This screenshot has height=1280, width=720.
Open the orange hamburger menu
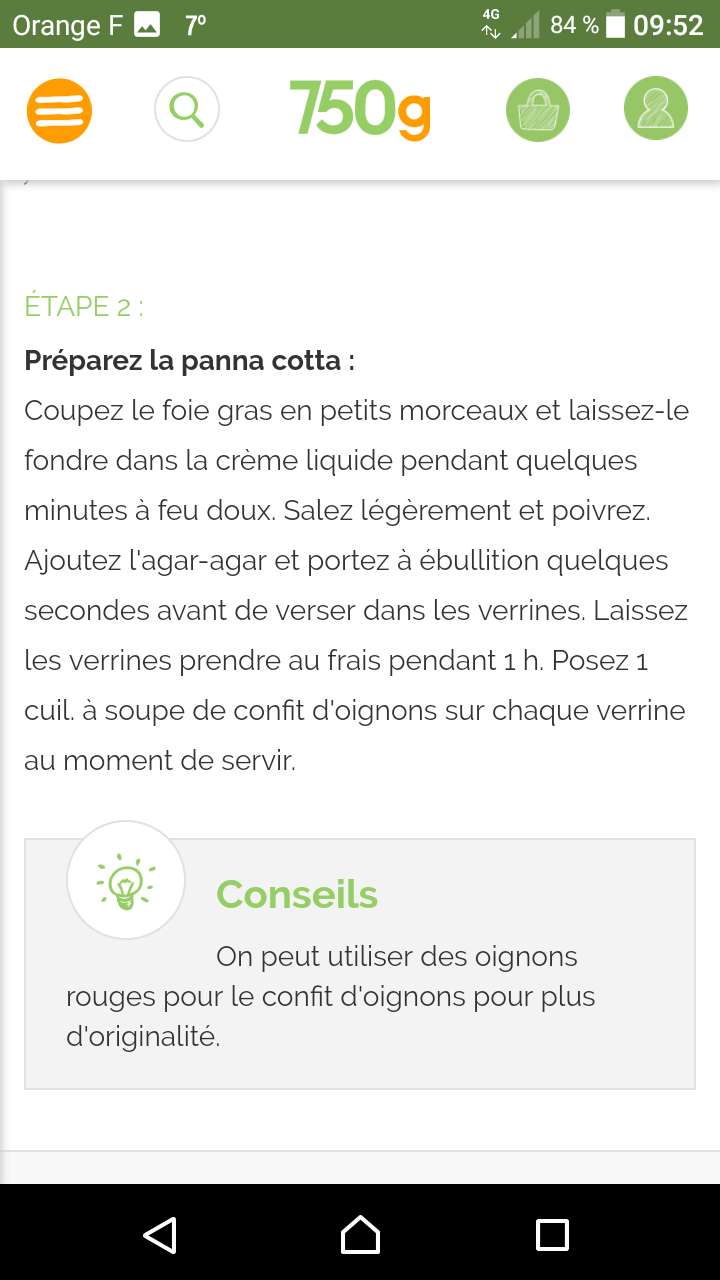[59, 110]
